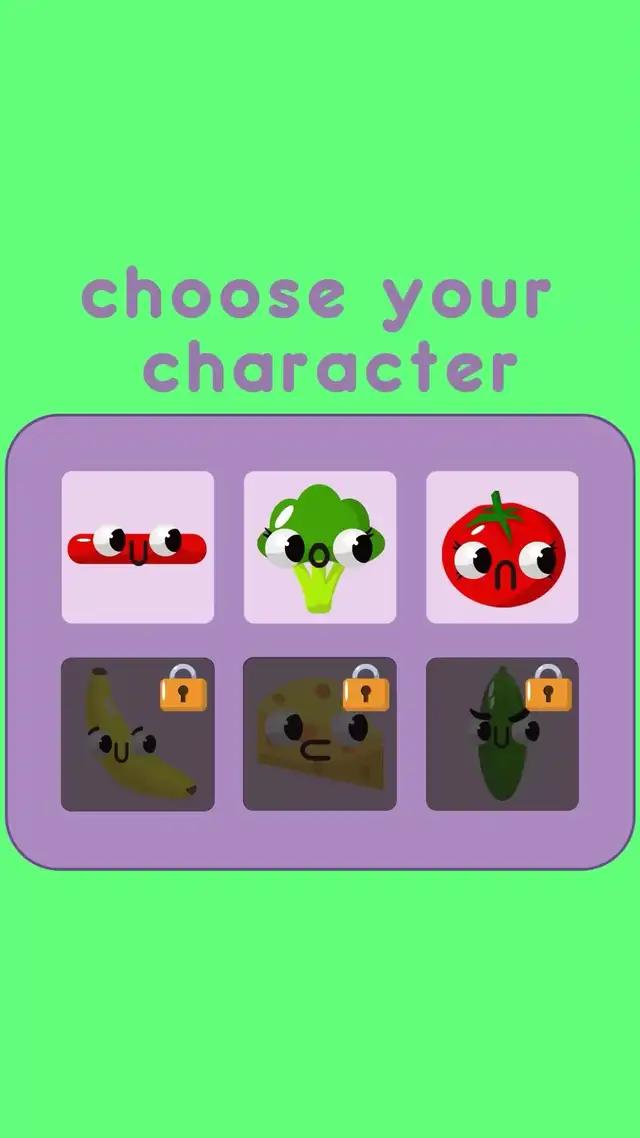The image size is (640, 1138).
Task: Select the red sausage character
Action: click(138, 547)
